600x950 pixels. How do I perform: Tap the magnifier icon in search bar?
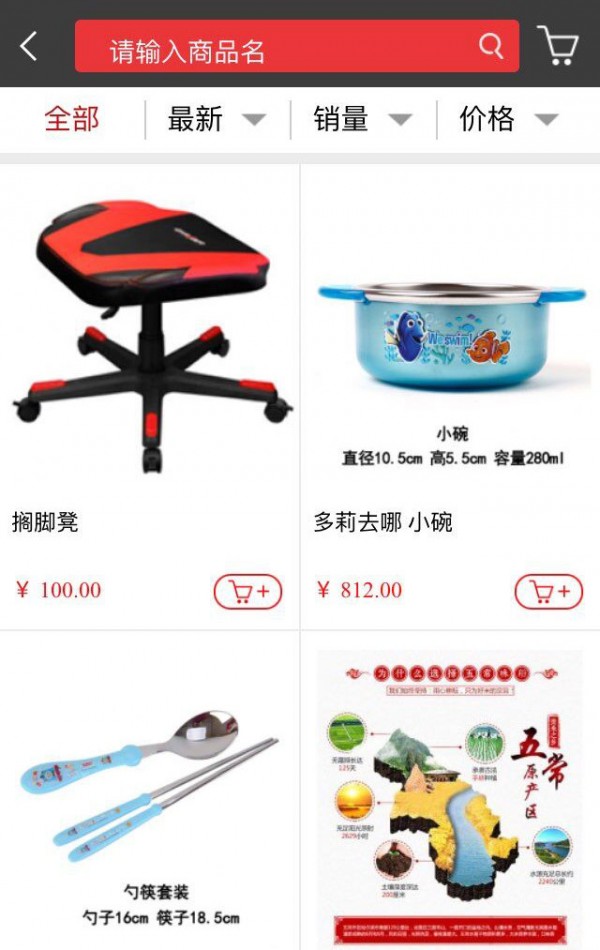pos(490,46)
